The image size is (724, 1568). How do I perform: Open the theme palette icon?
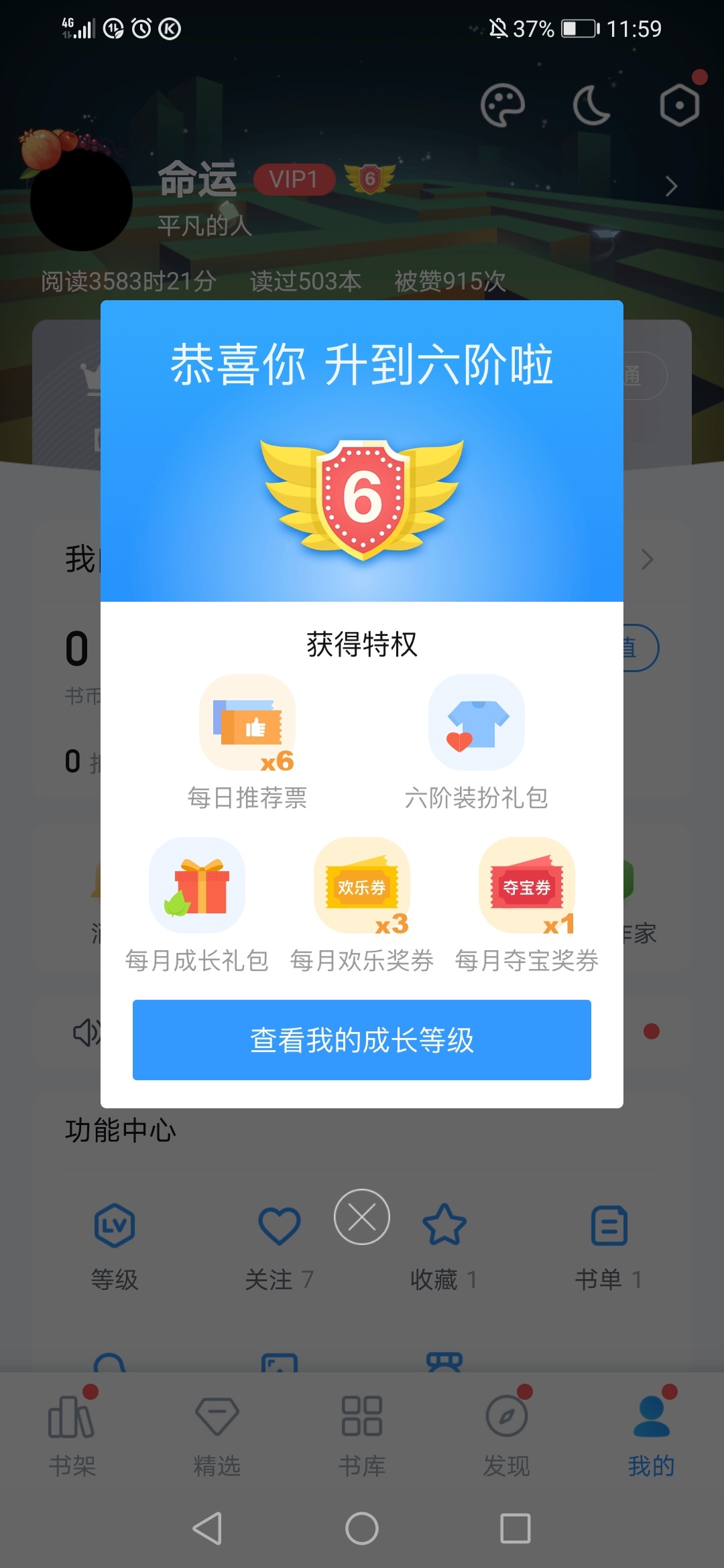click(x=502, y=105)
